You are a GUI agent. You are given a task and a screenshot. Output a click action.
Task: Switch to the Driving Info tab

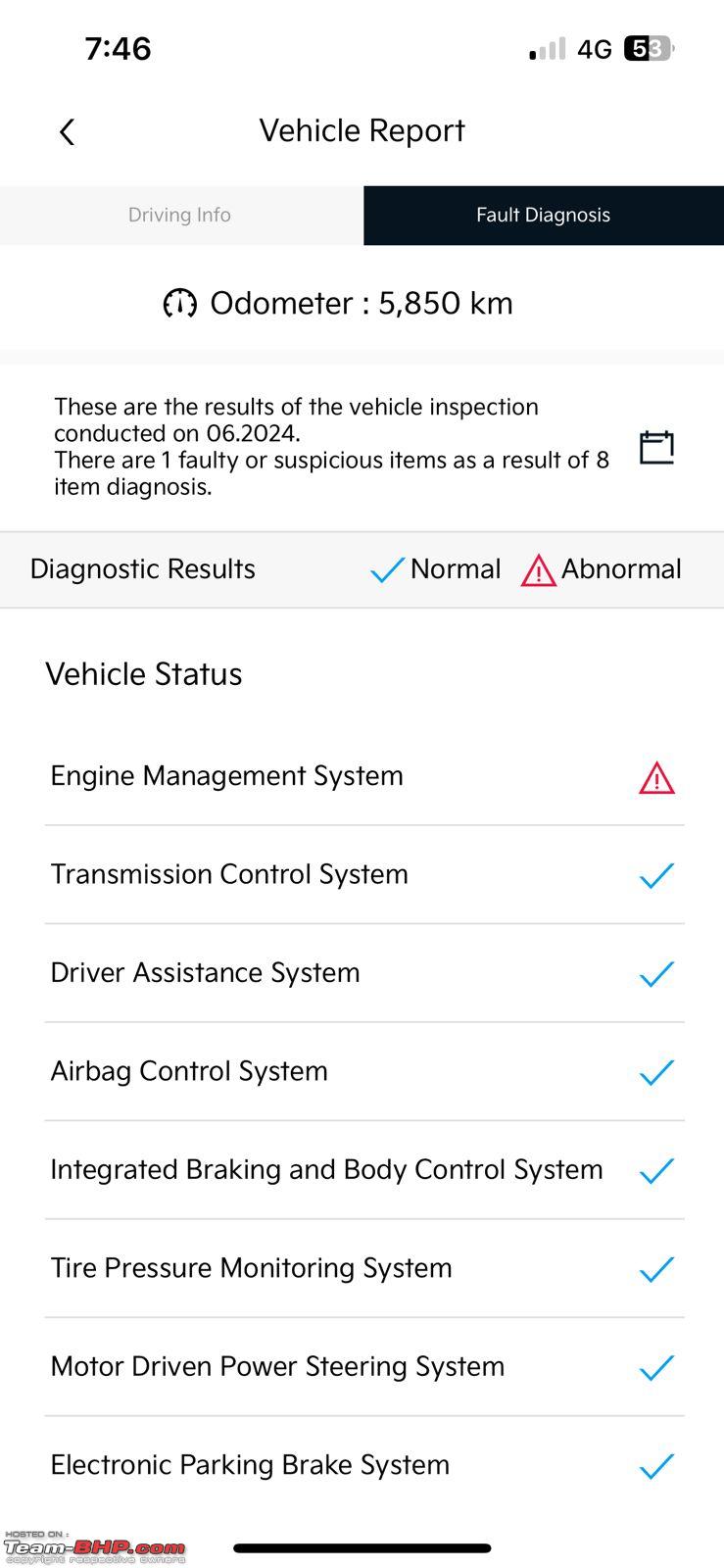coord(181,215)
